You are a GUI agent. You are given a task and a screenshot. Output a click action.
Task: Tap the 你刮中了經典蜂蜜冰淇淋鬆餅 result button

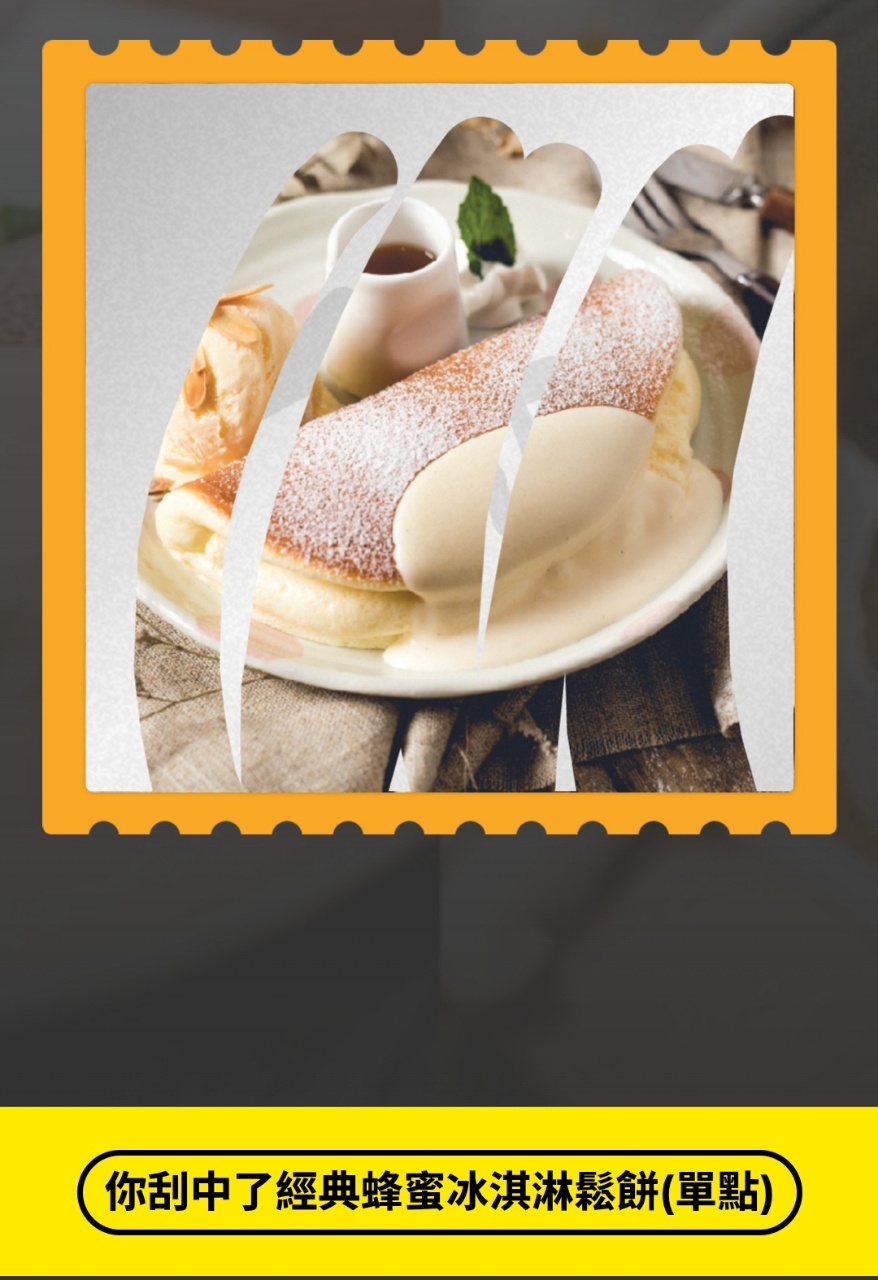coord(439,1193)
